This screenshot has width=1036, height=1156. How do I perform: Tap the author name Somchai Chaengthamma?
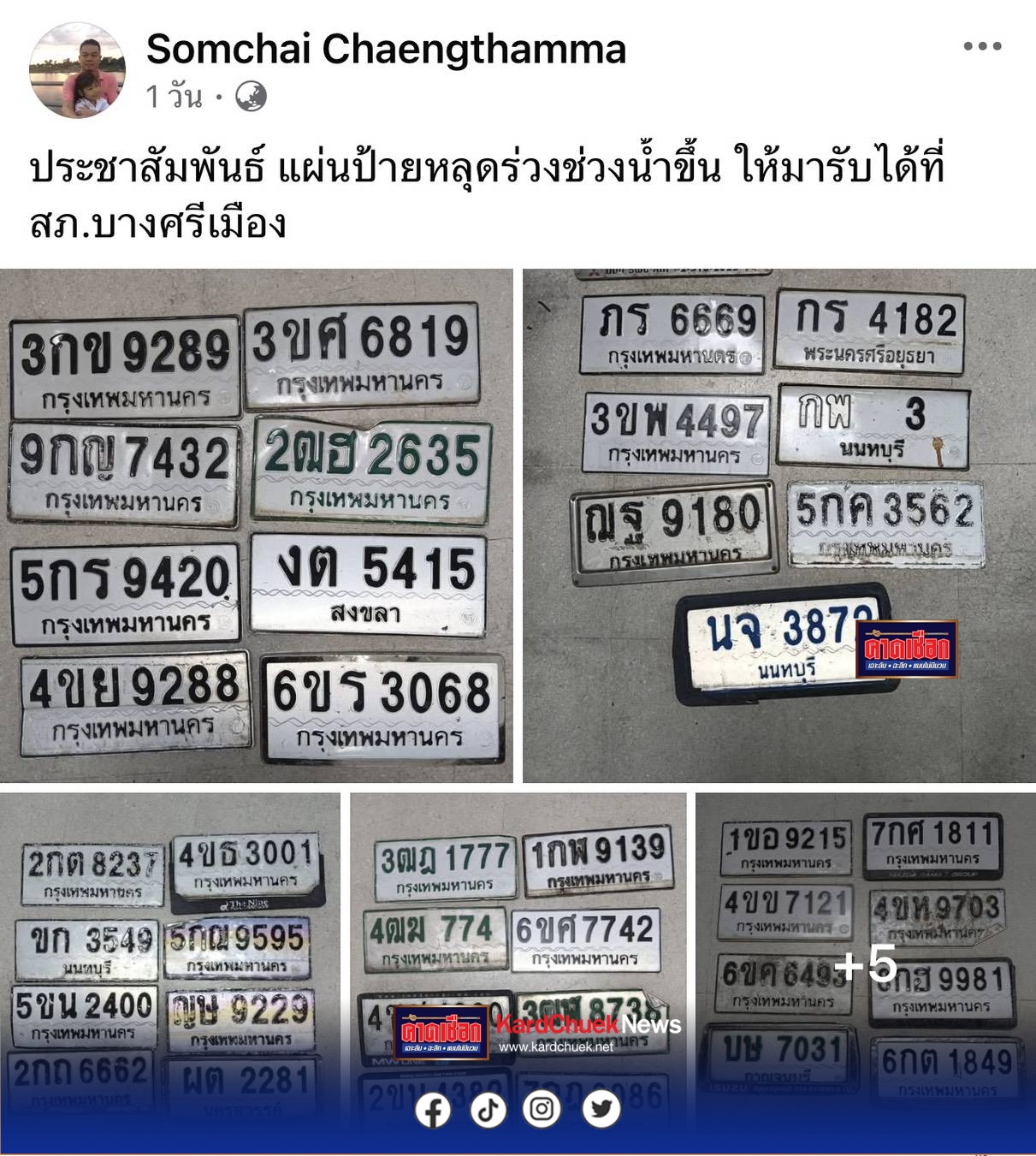(x=386, y=49)
